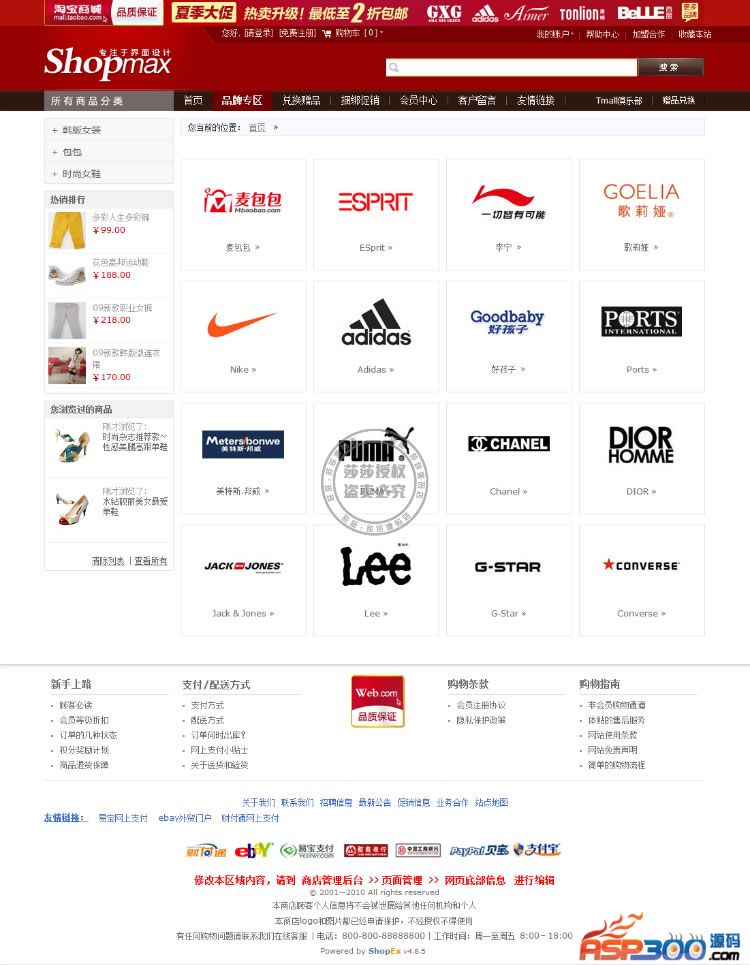750x965 pixels.
Task: Open the 关于我们 footer link
Action: pos(258,802)
